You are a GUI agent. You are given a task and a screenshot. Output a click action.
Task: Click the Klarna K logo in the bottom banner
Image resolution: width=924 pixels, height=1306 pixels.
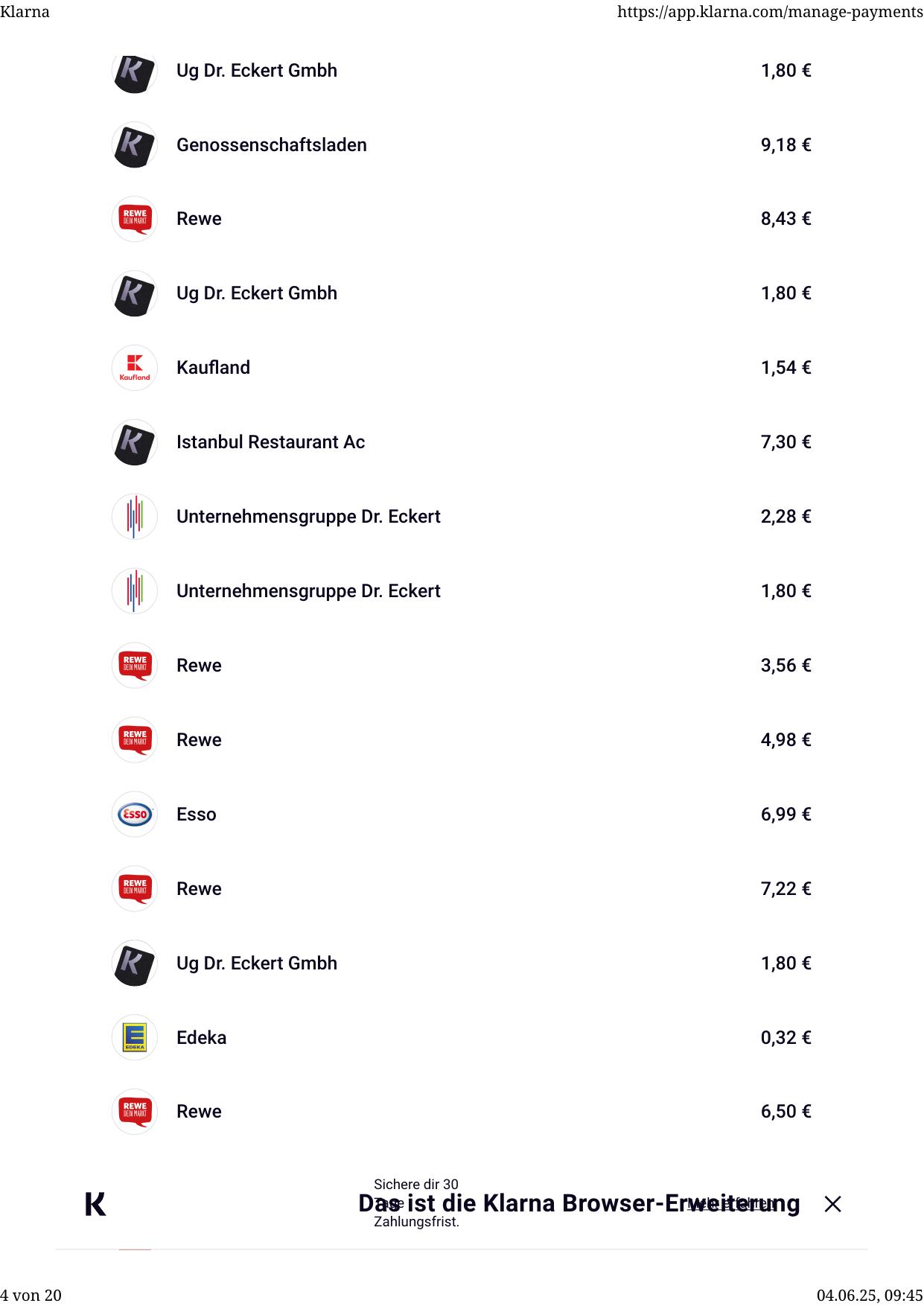pos(96,1203)
